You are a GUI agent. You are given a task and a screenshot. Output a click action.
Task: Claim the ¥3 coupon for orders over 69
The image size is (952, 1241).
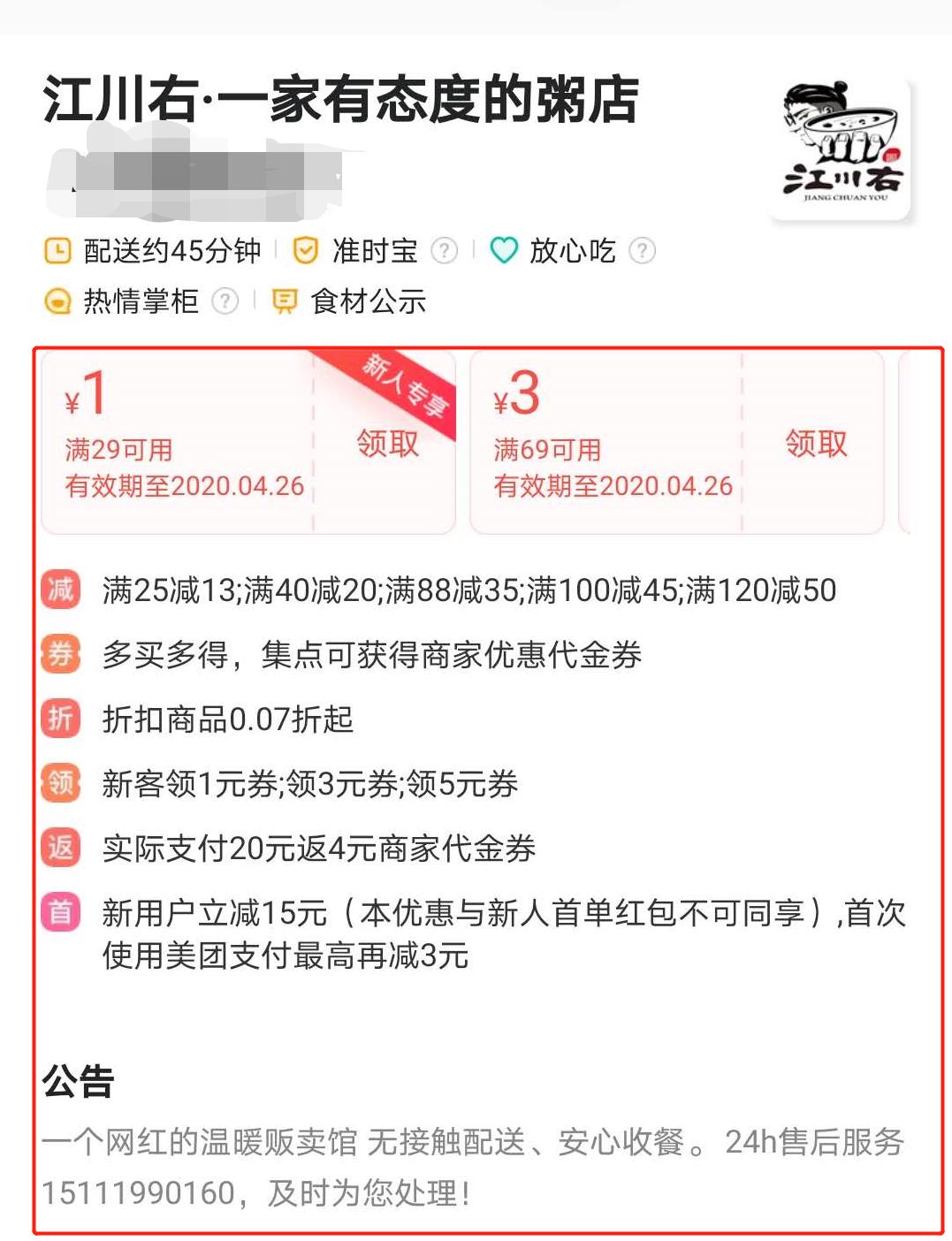[815, 444]
